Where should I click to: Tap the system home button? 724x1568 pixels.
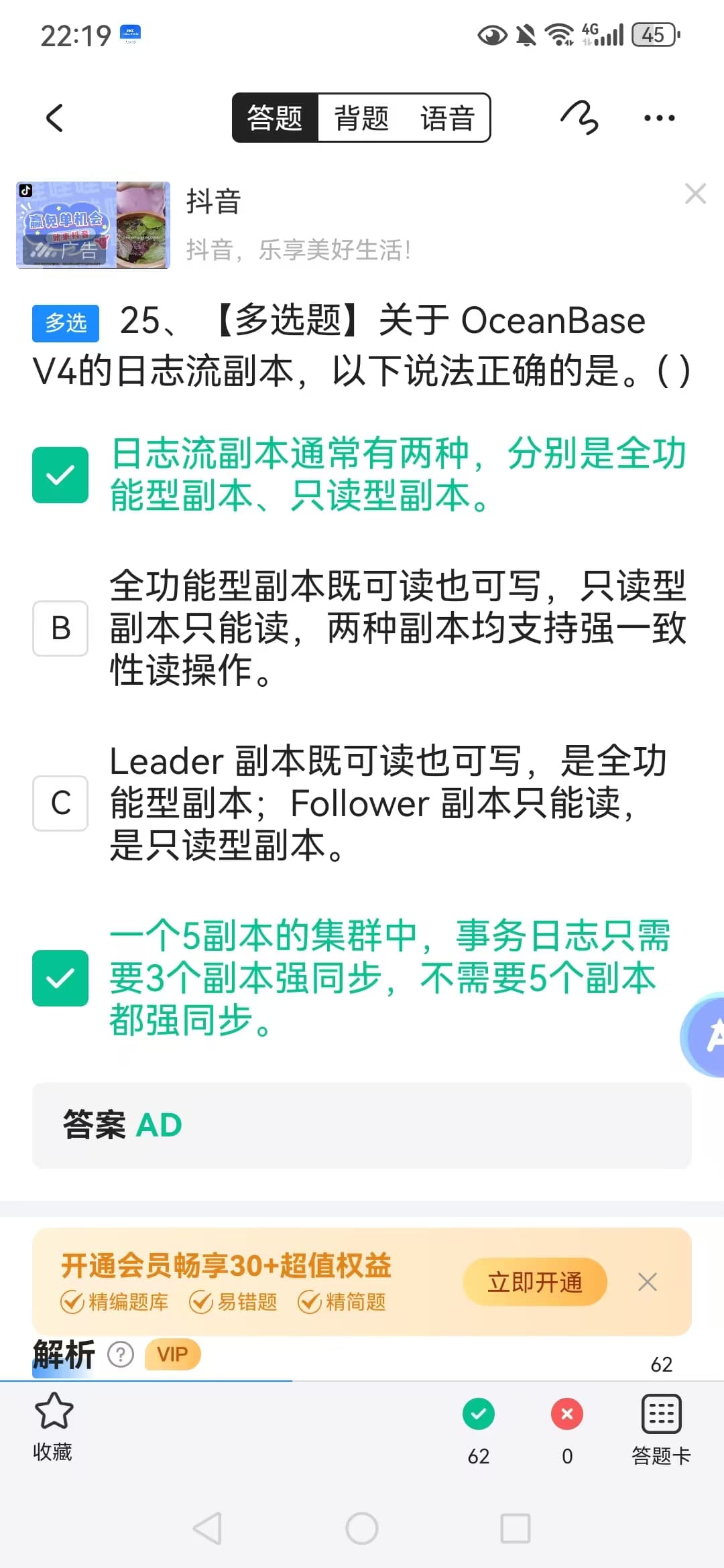[362, 1528]
